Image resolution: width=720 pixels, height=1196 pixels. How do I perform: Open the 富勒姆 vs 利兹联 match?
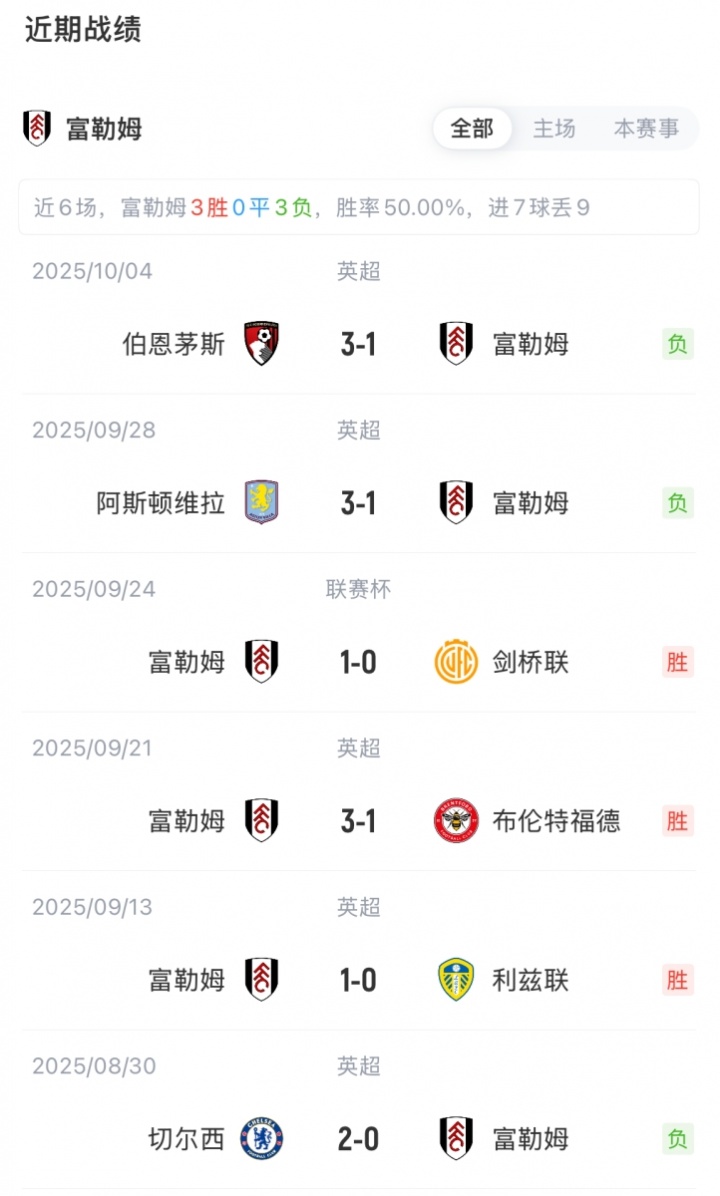tap(358, 980)
